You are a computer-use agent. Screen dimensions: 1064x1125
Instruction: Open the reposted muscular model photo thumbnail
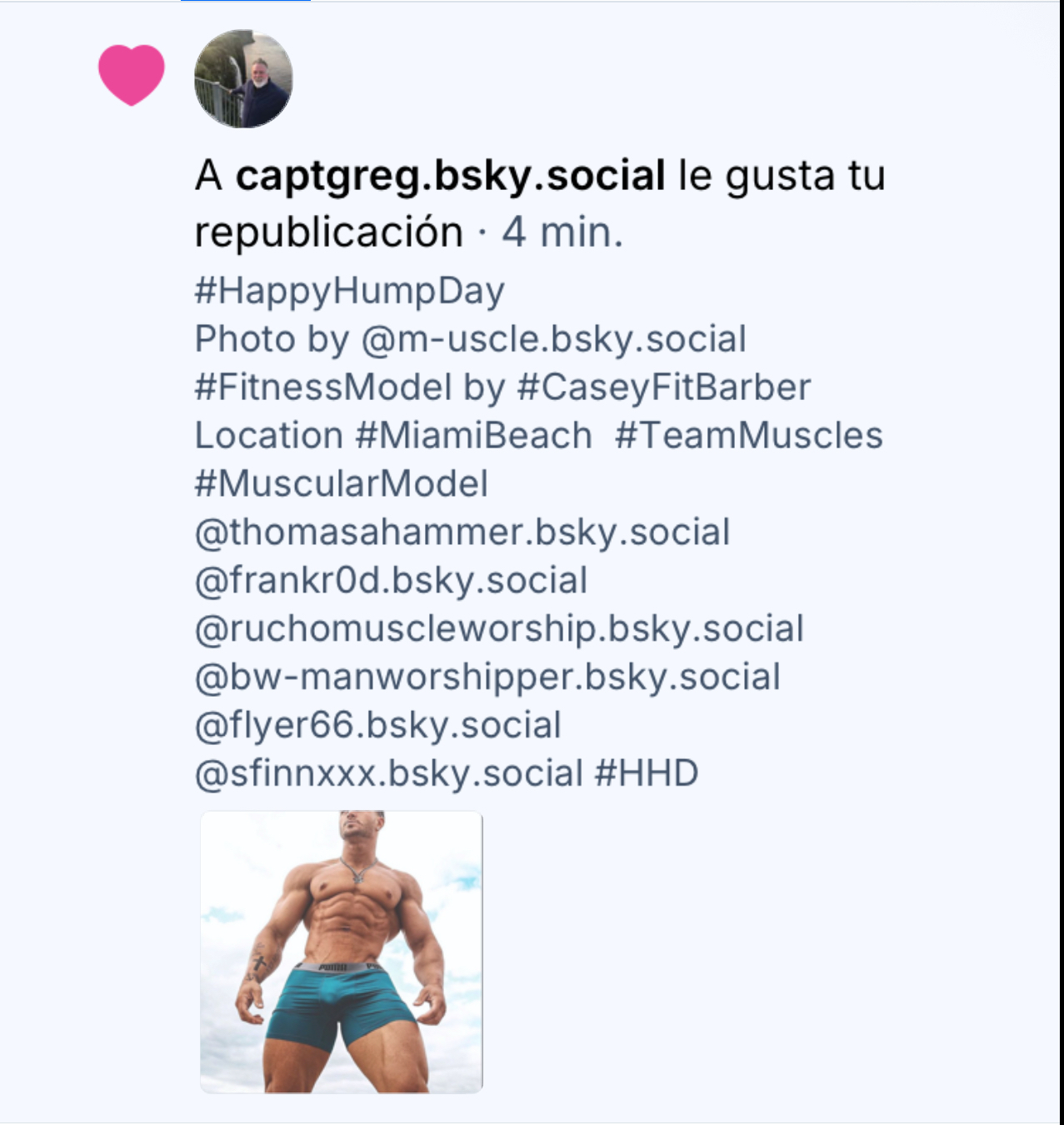tap(342, 952)
